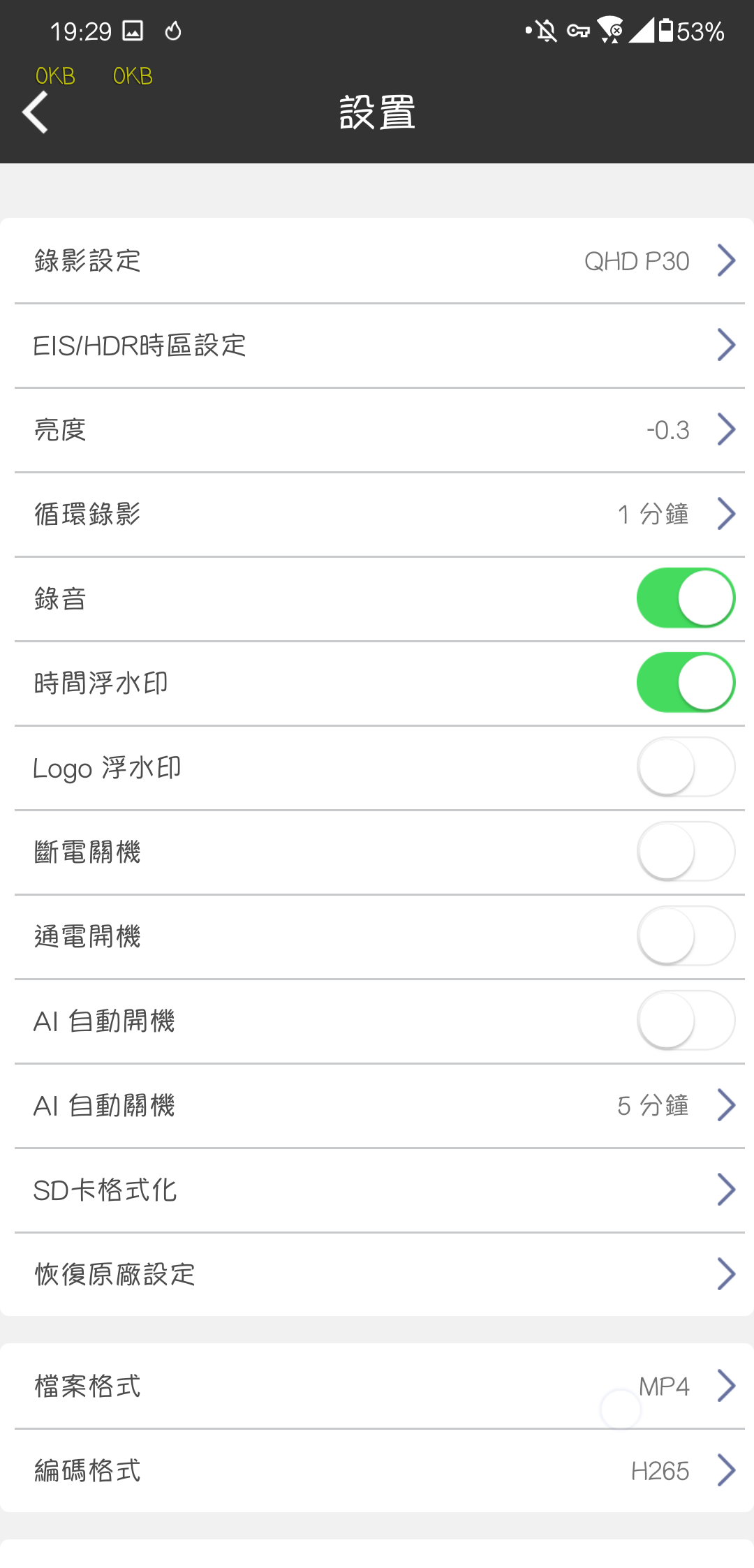754x1568 pixels.
Task: Enable AI 自動開機 switch
Action: point(686,1021)
